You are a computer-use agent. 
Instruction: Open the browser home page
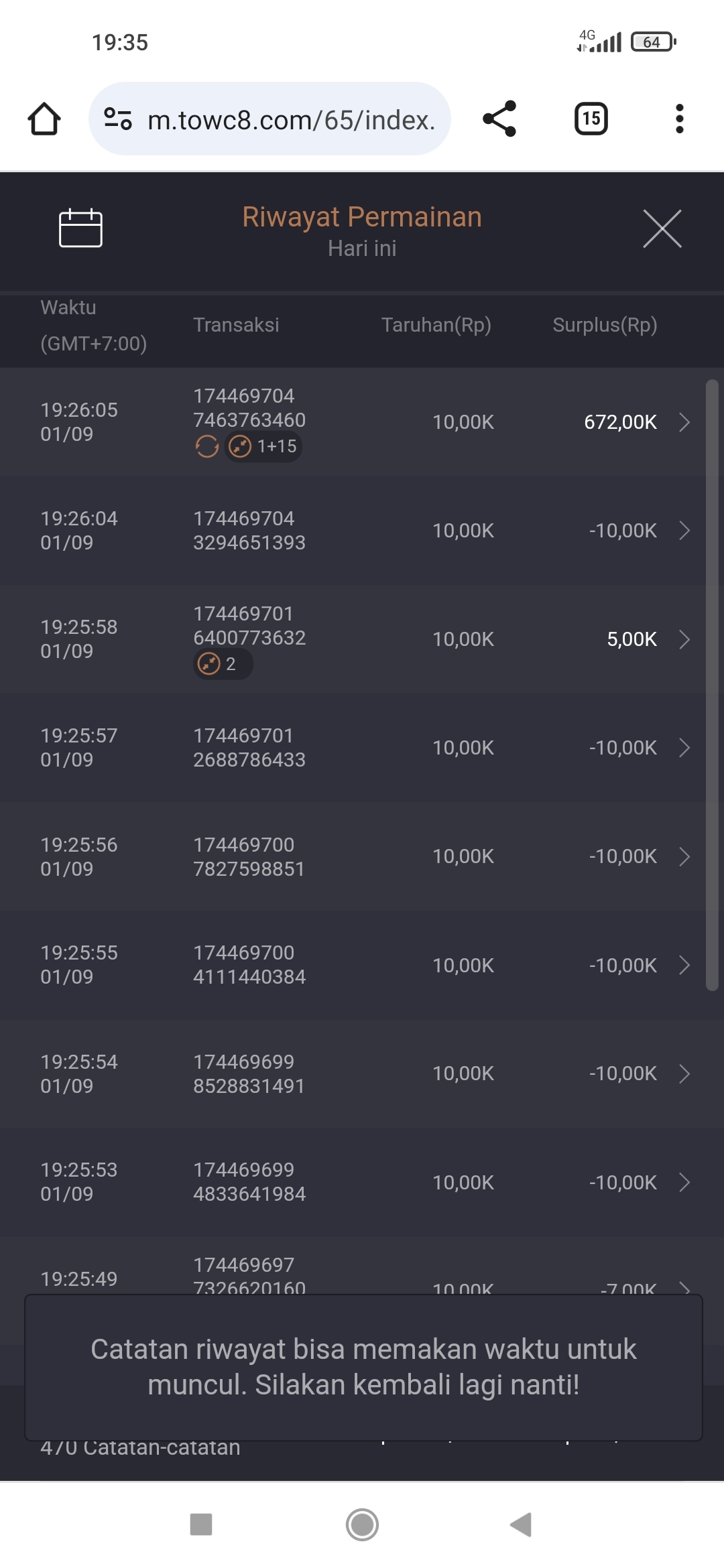pyautogui.click(x=44, y=119)
